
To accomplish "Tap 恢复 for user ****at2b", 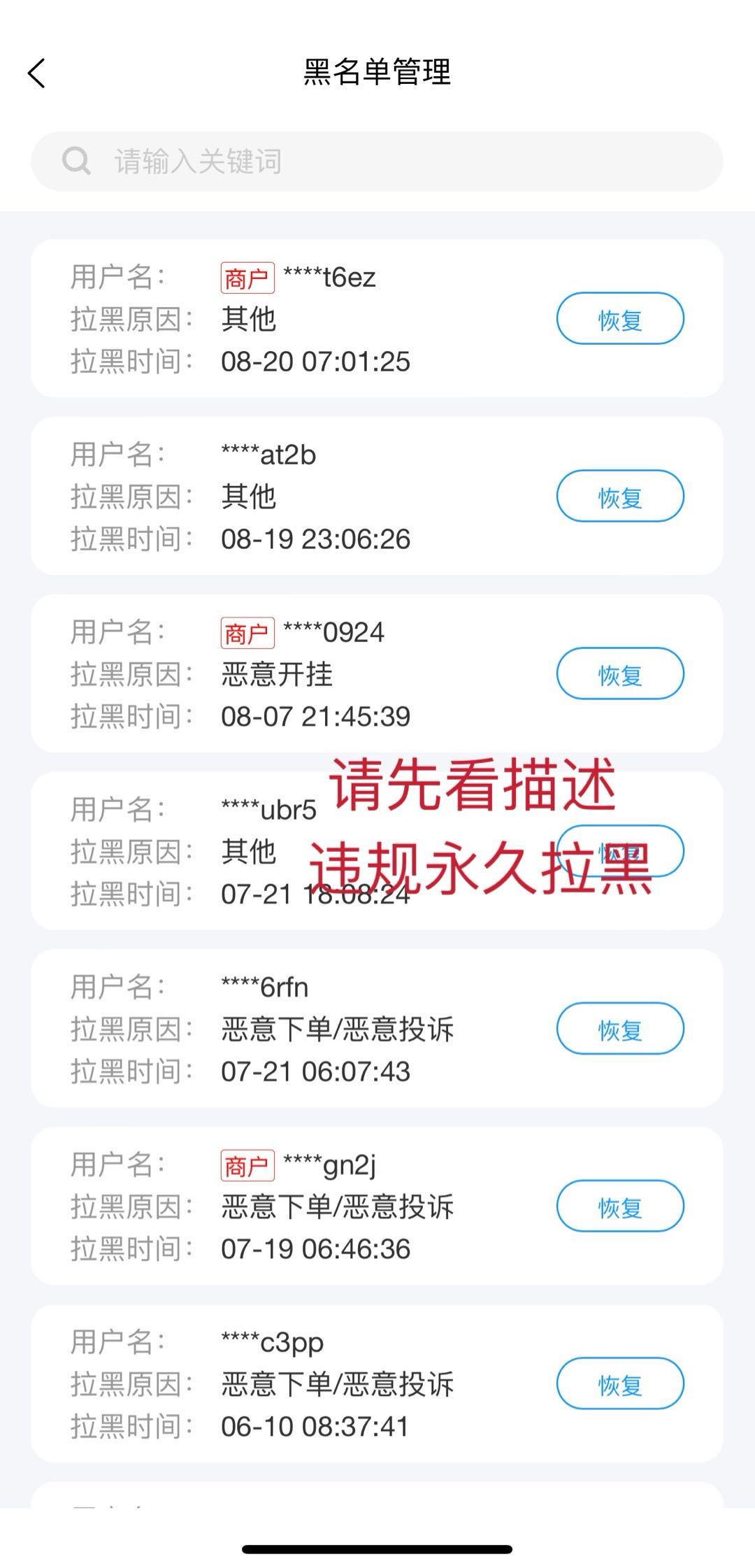I will 620,496.
